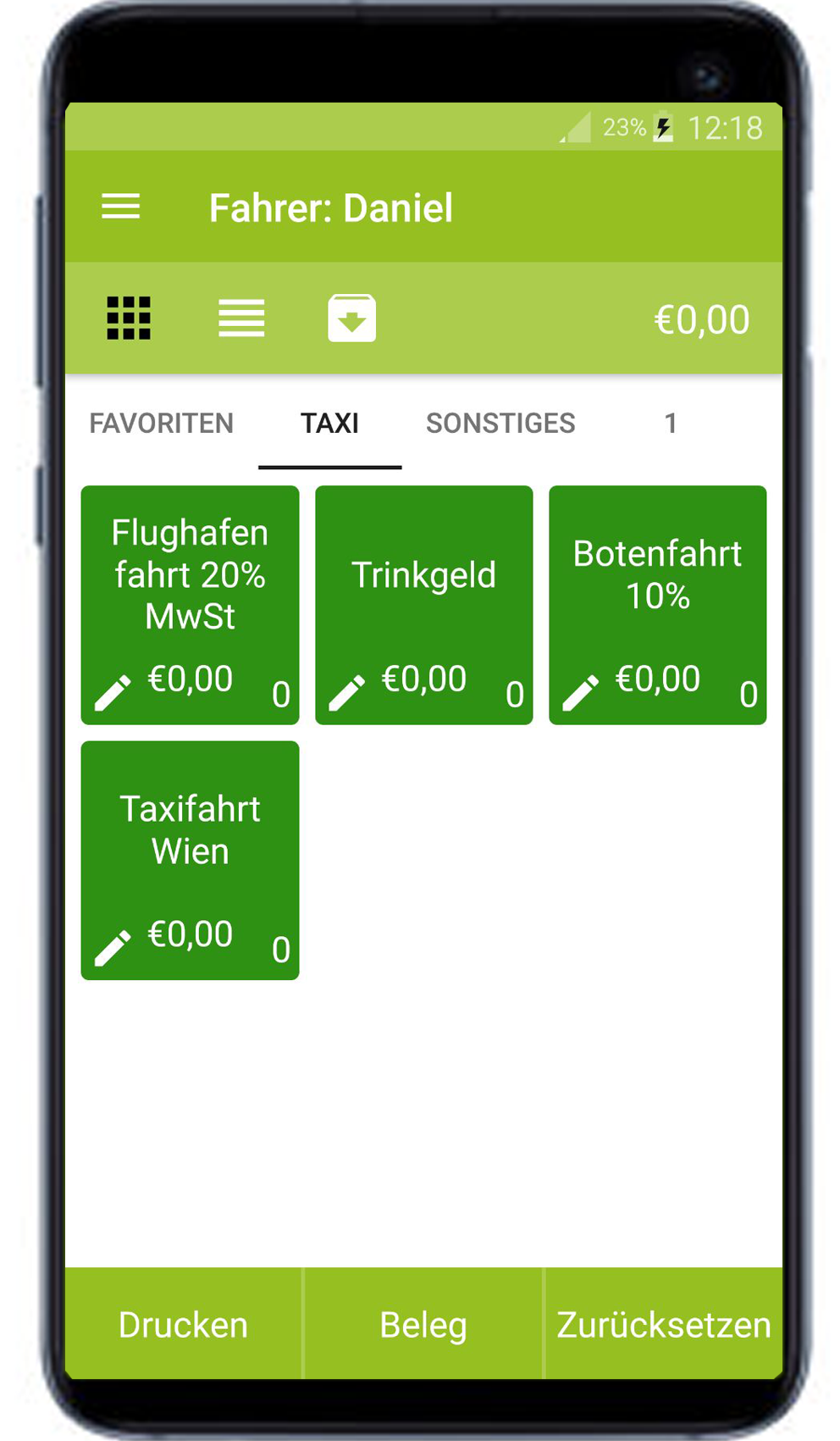840x1441 pixels.
Task: Edit price of Trinkgeld with pencil
Action: pyautogui.click(x=346, y=693)
